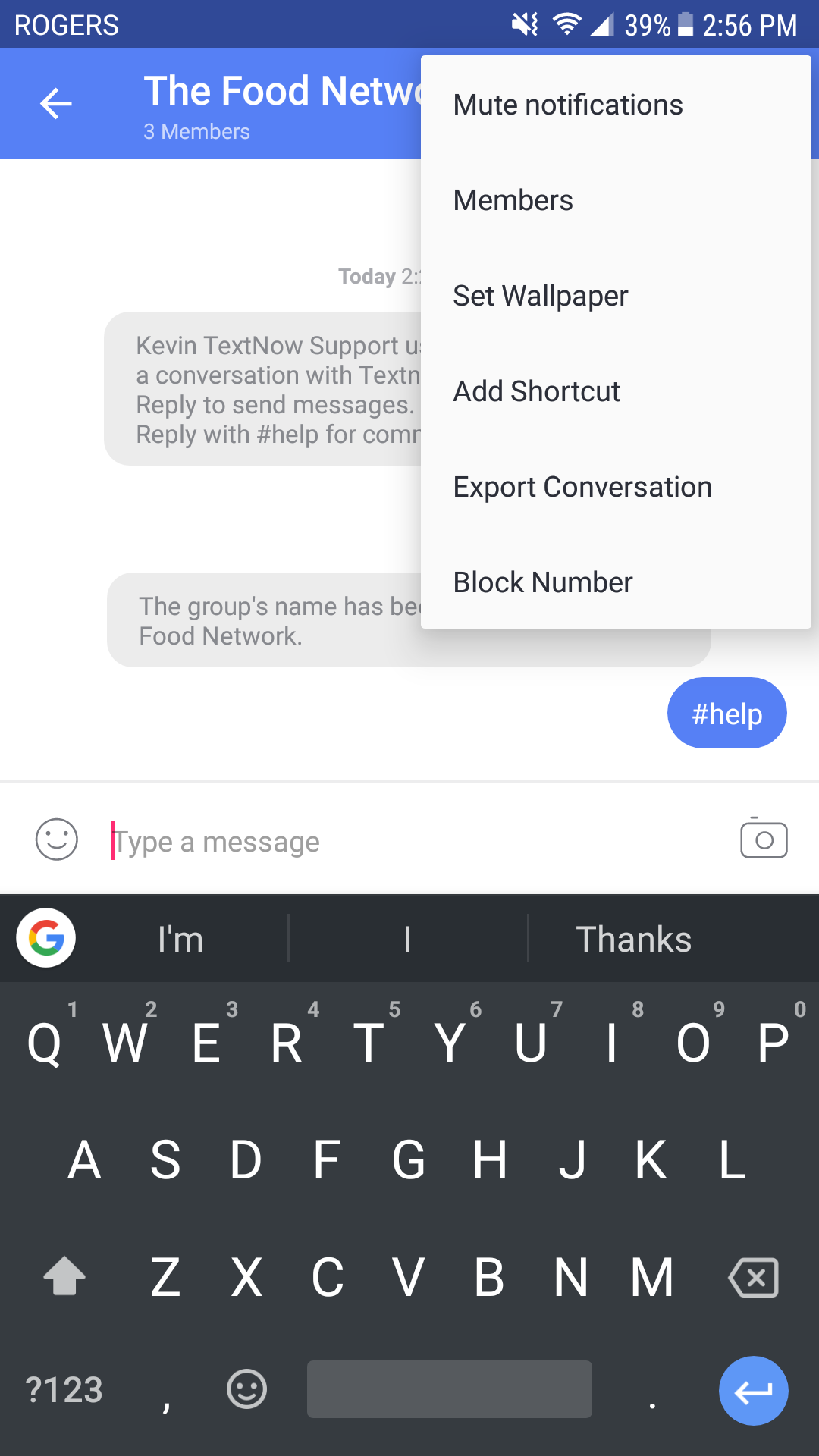819x1456 pixels.
Task: Tap the camera icon to attach photo
Action: coord(763,839)
